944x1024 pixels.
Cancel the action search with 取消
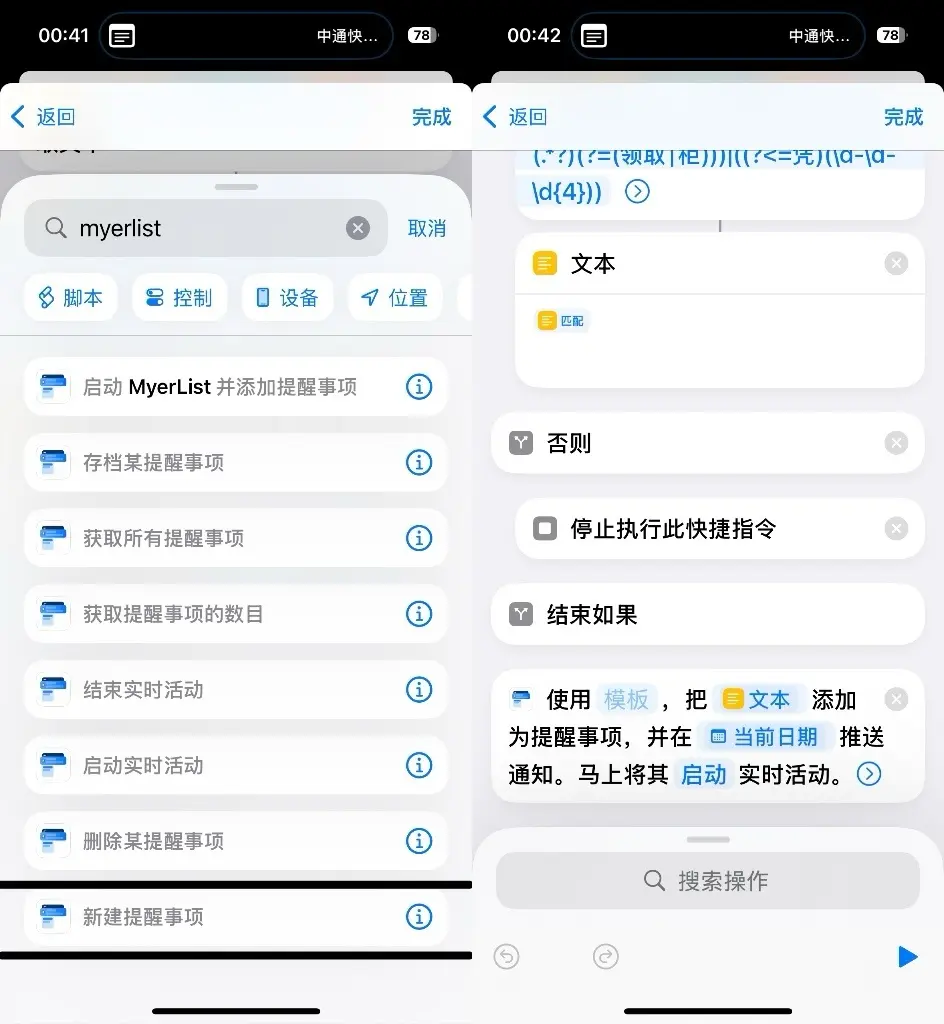pyautogui.click(x=426, y=228)
